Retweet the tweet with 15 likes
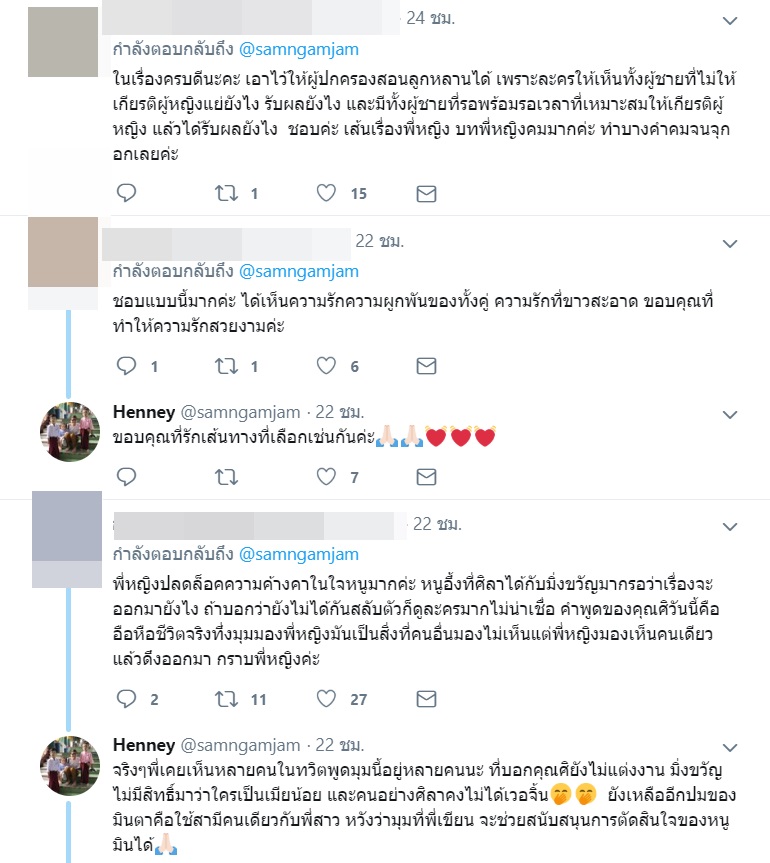Screen dimensions: 770x863 pyautogui.click(x=226, y=192)
